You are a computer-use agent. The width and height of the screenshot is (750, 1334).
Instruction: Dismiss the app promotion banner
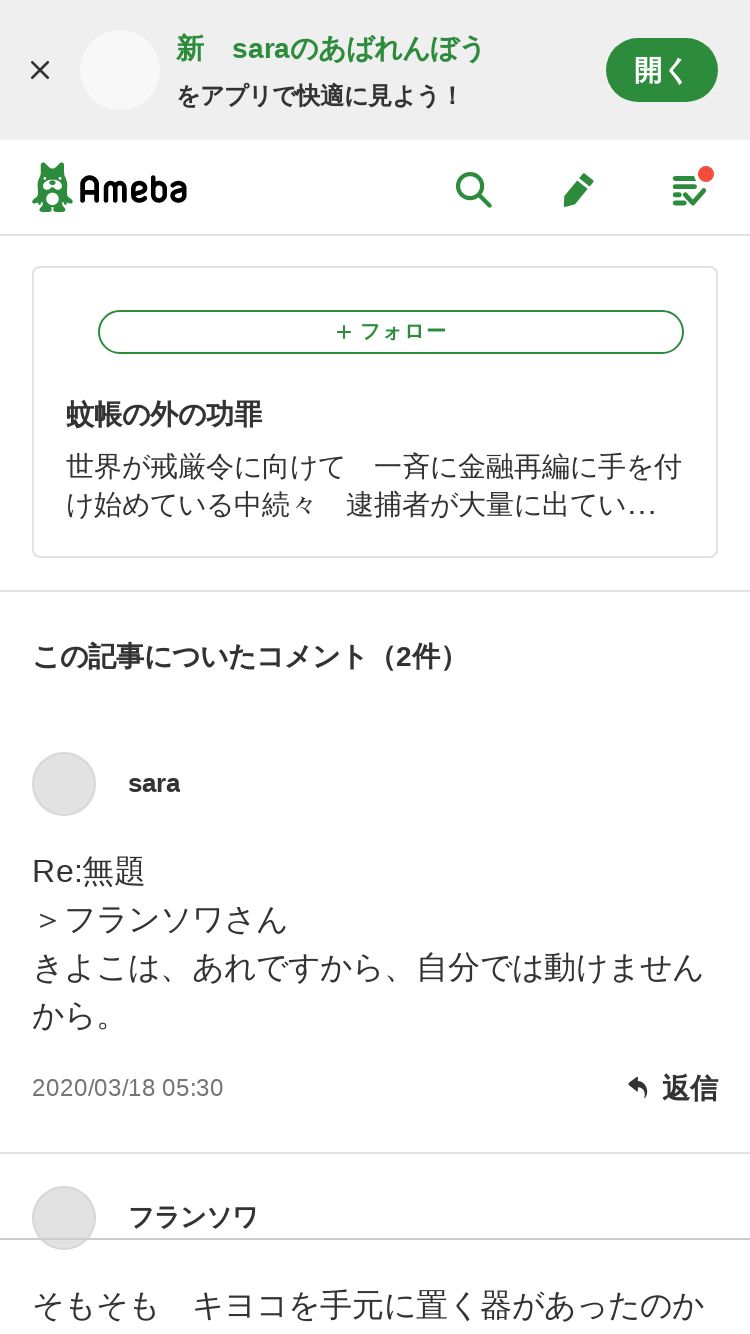(x=40, y=70)
